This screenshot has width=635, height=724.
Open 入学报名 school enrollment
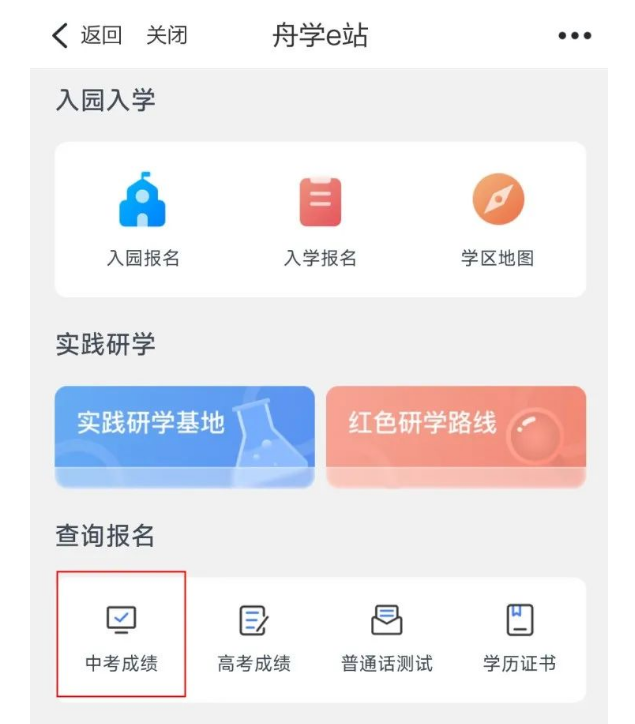(x=320, y=219)
